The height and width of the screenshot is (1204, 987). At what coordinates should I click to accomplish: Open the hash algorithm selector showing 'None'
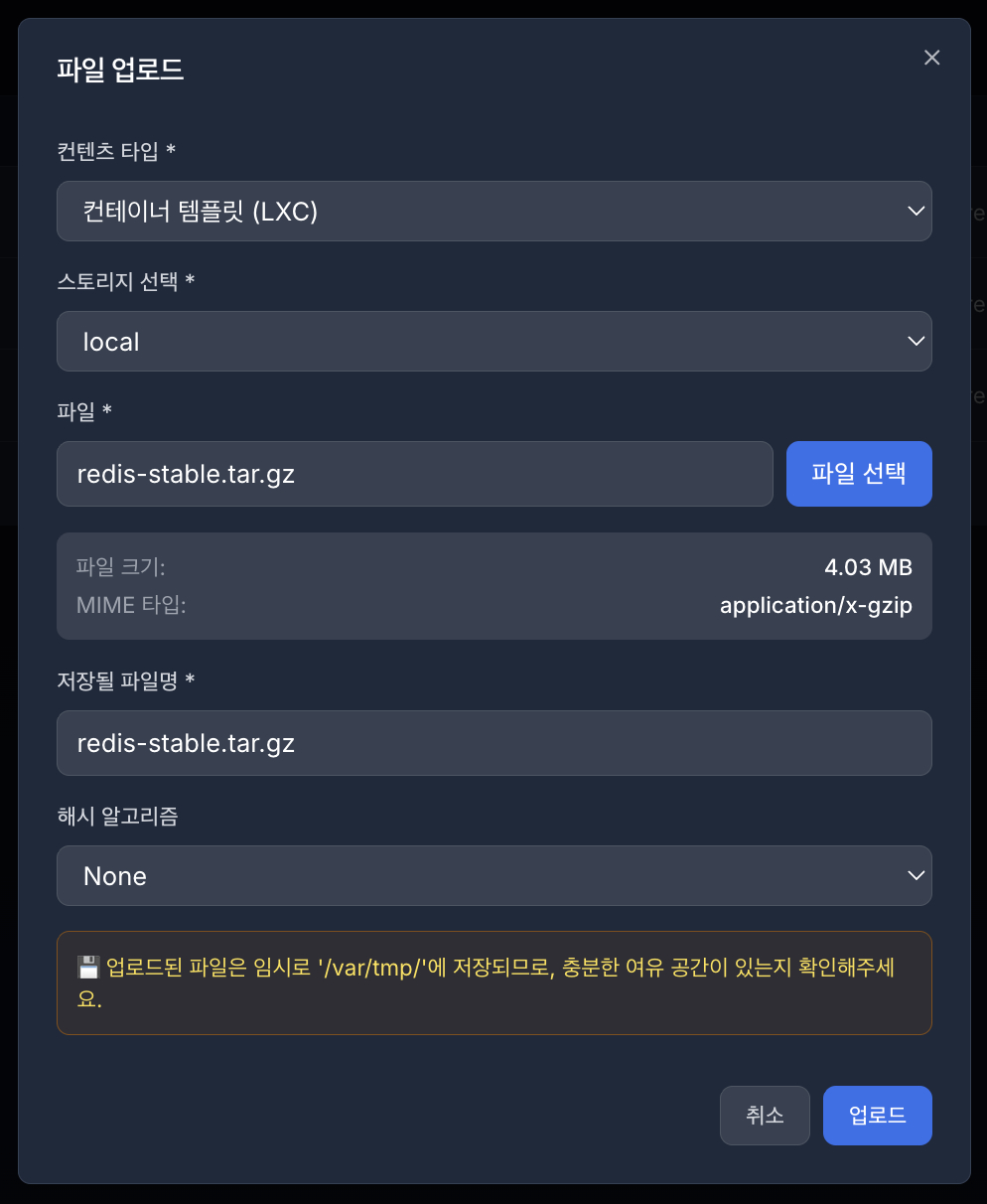click(x=493, y=875)
